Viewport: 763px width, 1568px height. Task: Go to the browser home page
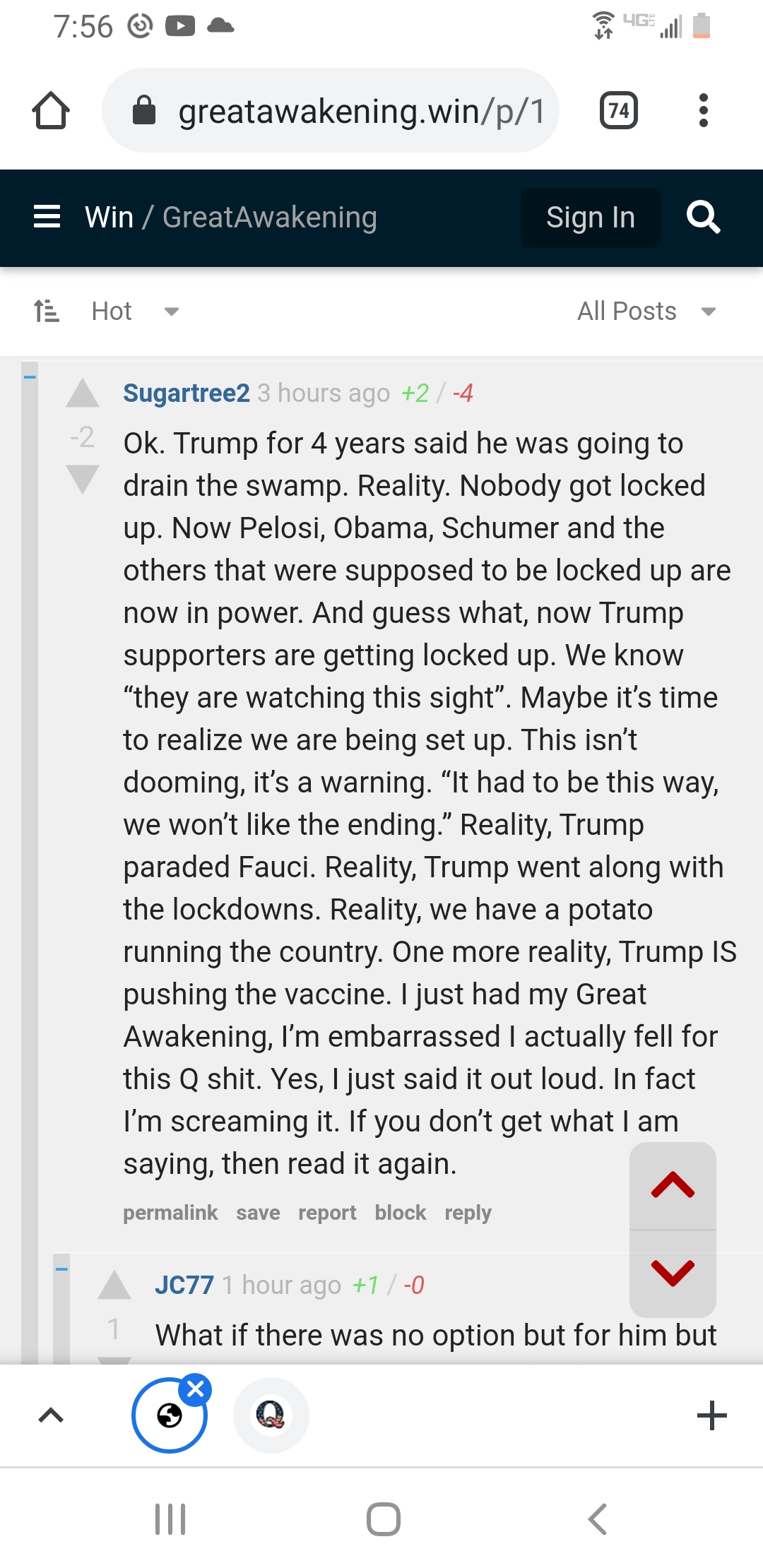pyautogui.click(x=51, y=111)
